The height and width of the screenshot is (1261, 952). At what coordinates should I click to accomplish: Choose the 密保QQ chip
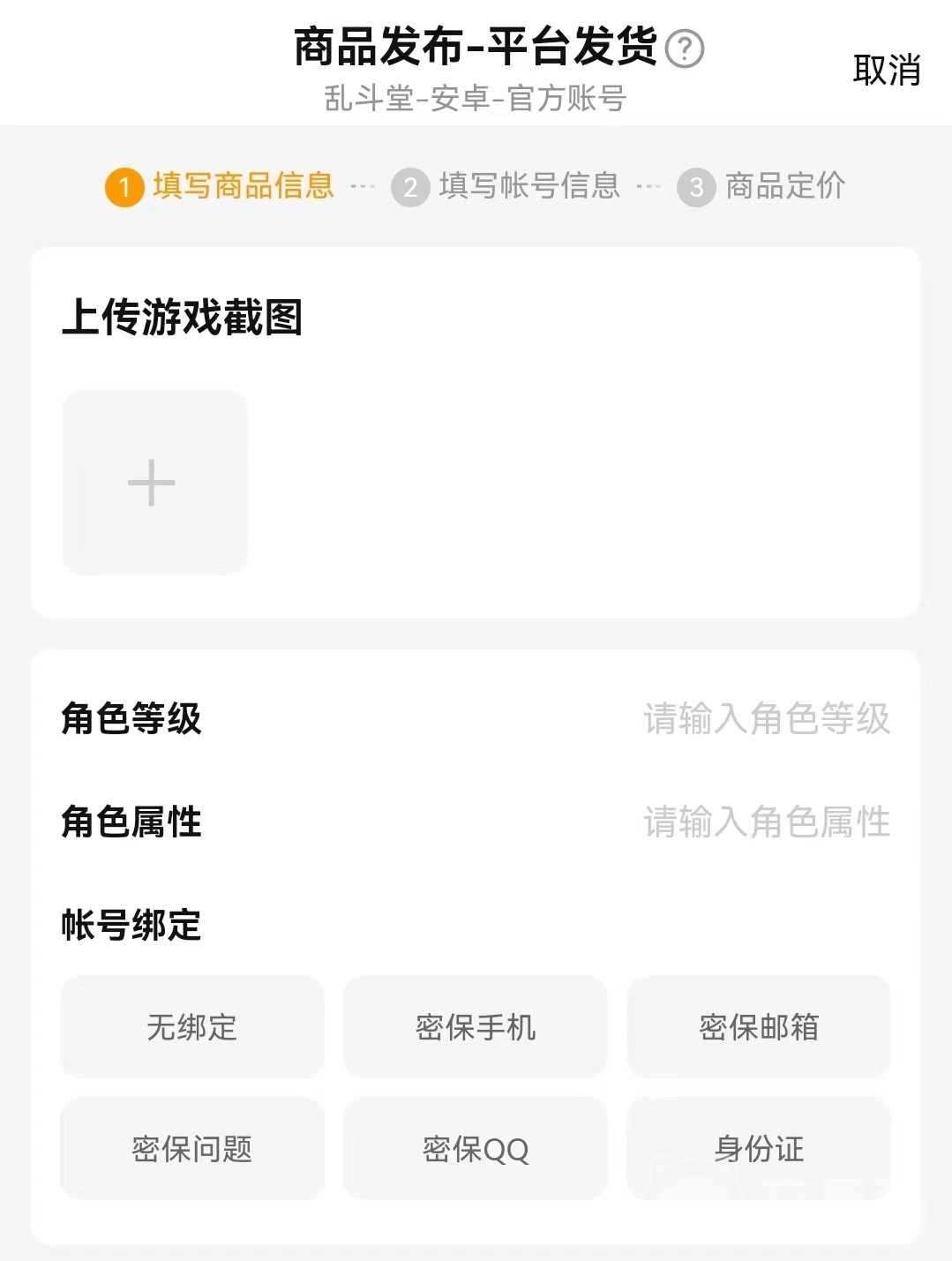(x=476, y=1149)
